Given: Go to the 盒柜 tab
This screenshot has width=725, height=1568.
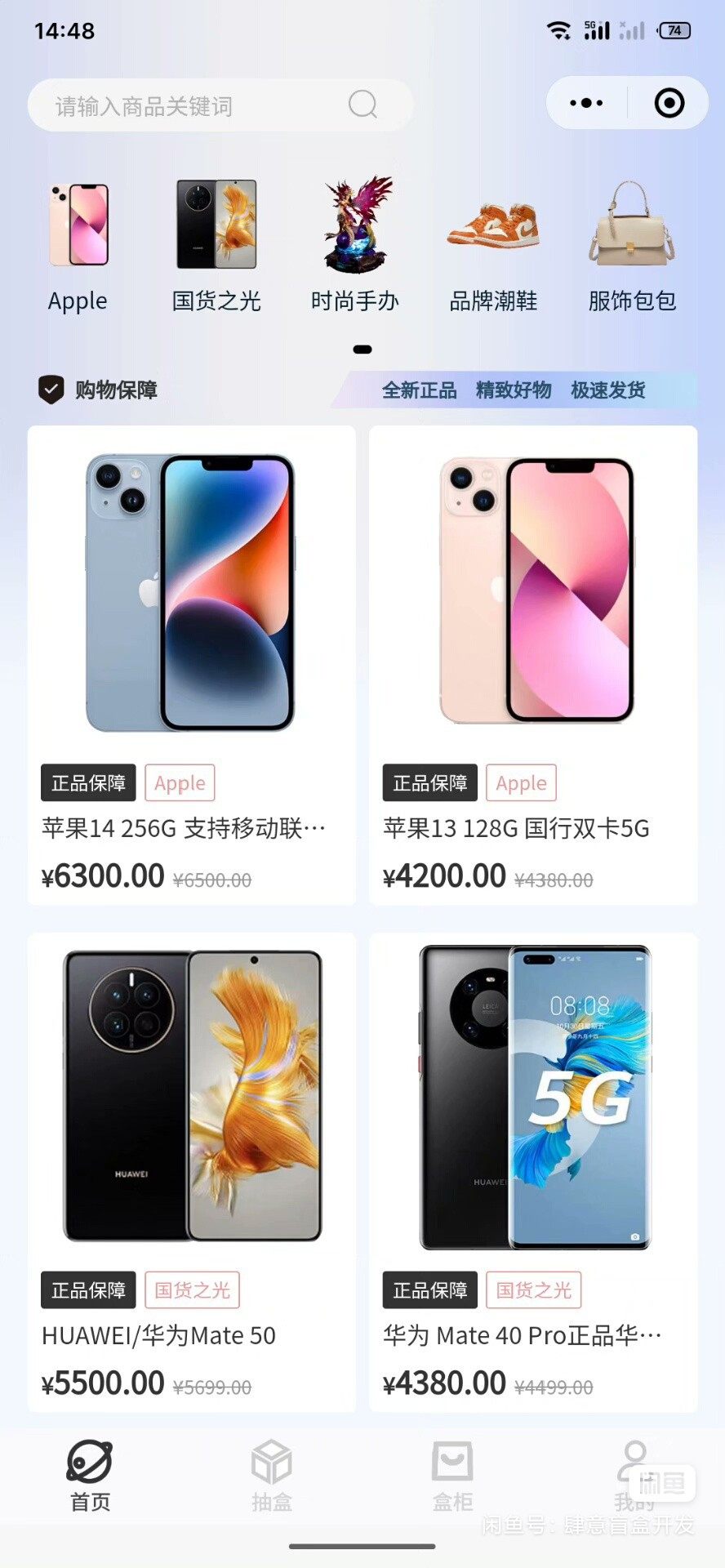Looking at the screenshot, I should pos(452,1477).
